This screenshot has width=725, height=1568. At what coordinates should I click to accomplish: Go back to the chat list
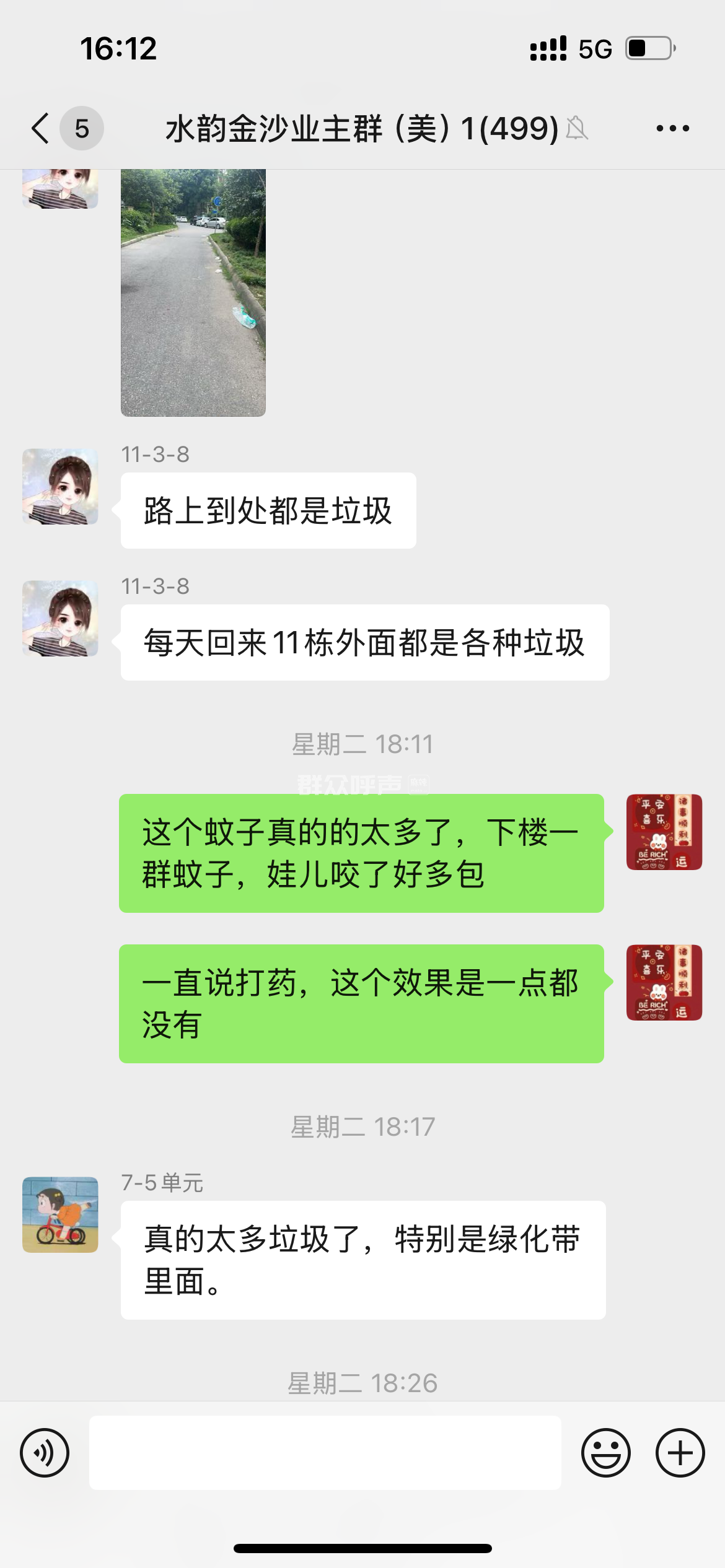pyautogui.click(x=41, y=128)
